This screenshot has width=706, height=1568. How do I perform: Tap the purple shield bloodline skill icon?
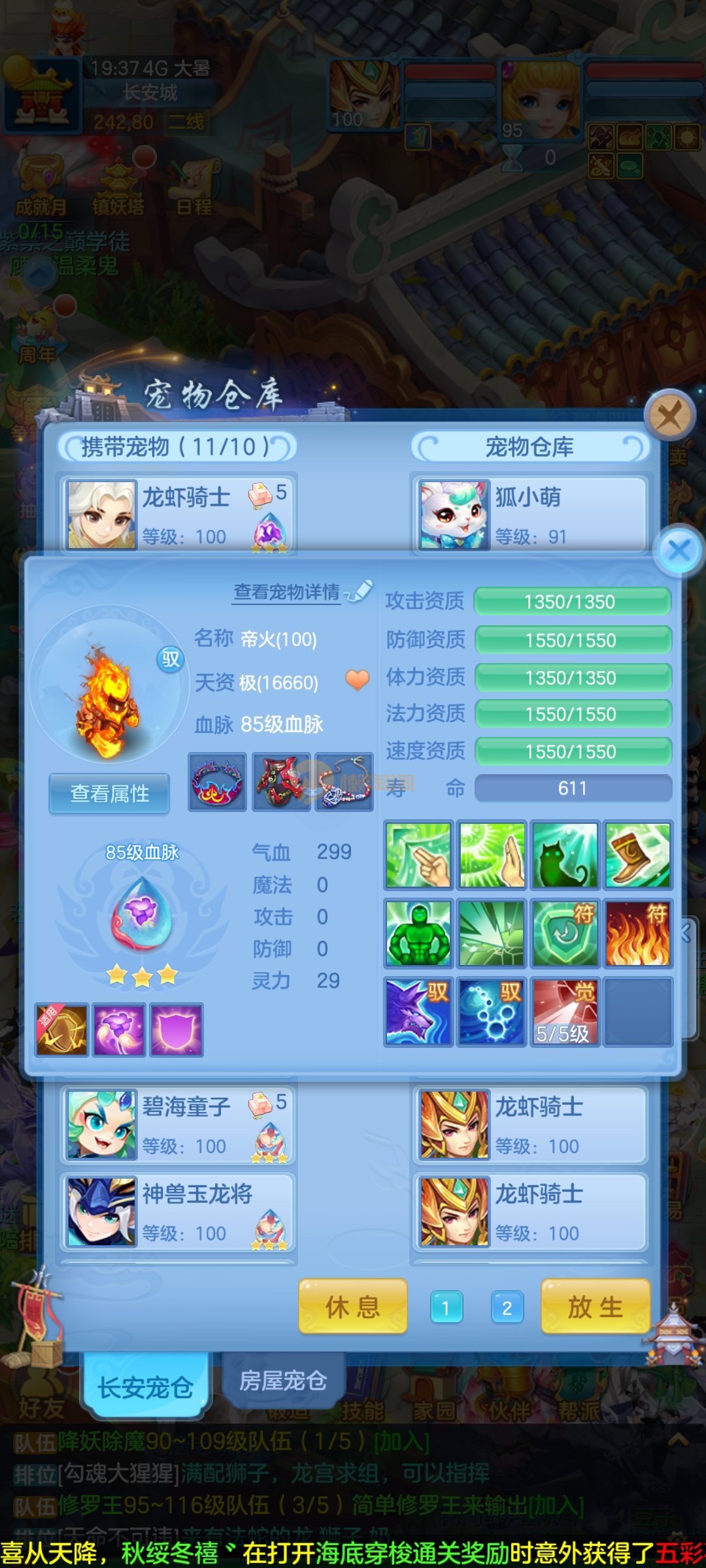176,1030
